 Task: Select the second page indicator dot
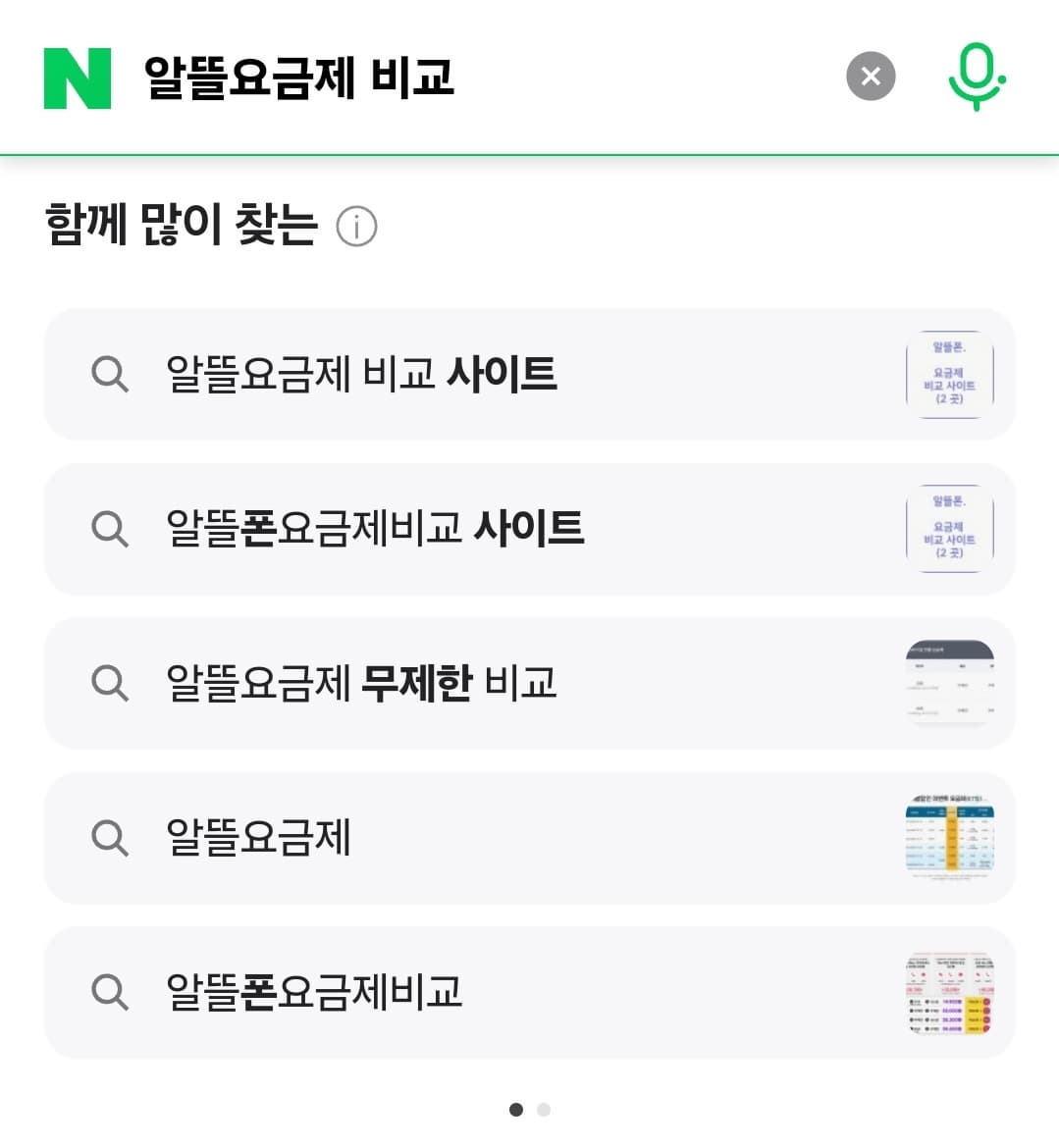(x=544, y=1110)
